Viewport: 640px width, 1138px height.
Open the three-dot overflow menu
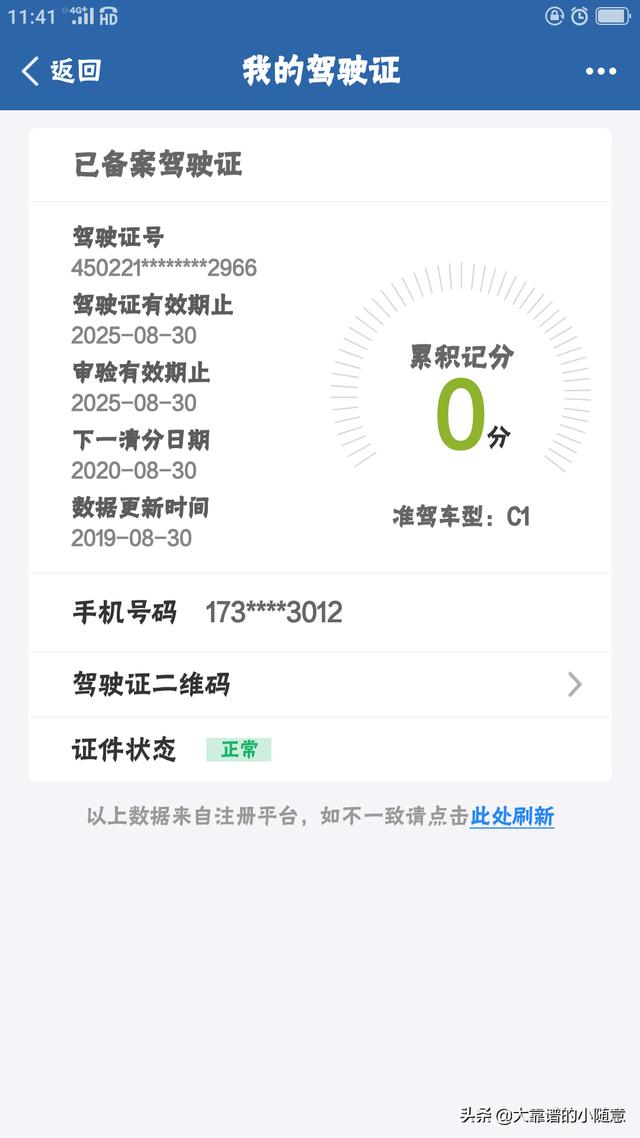click(x=600, y=71)
